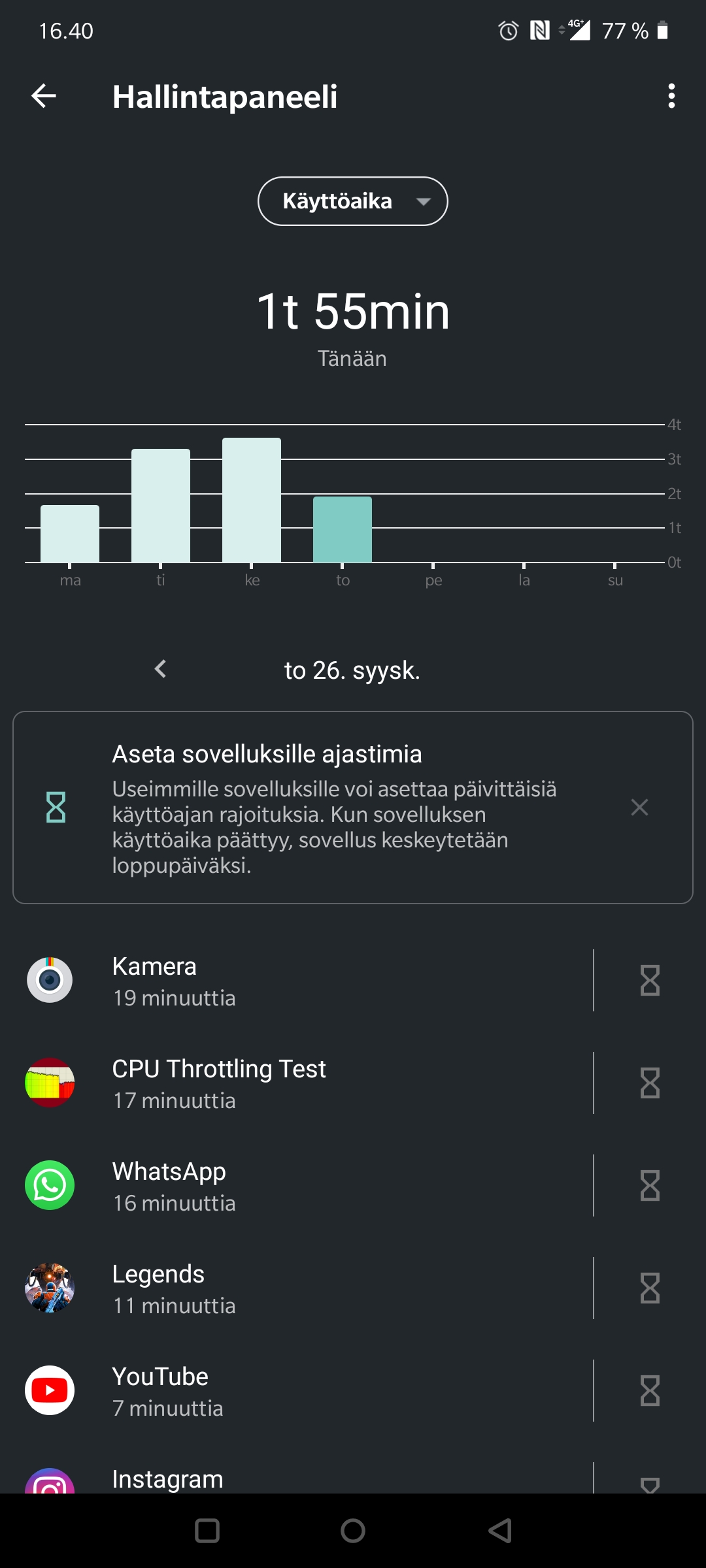Set a timer for YouTube
706x1568 pixels.
tap(650, 1391)
